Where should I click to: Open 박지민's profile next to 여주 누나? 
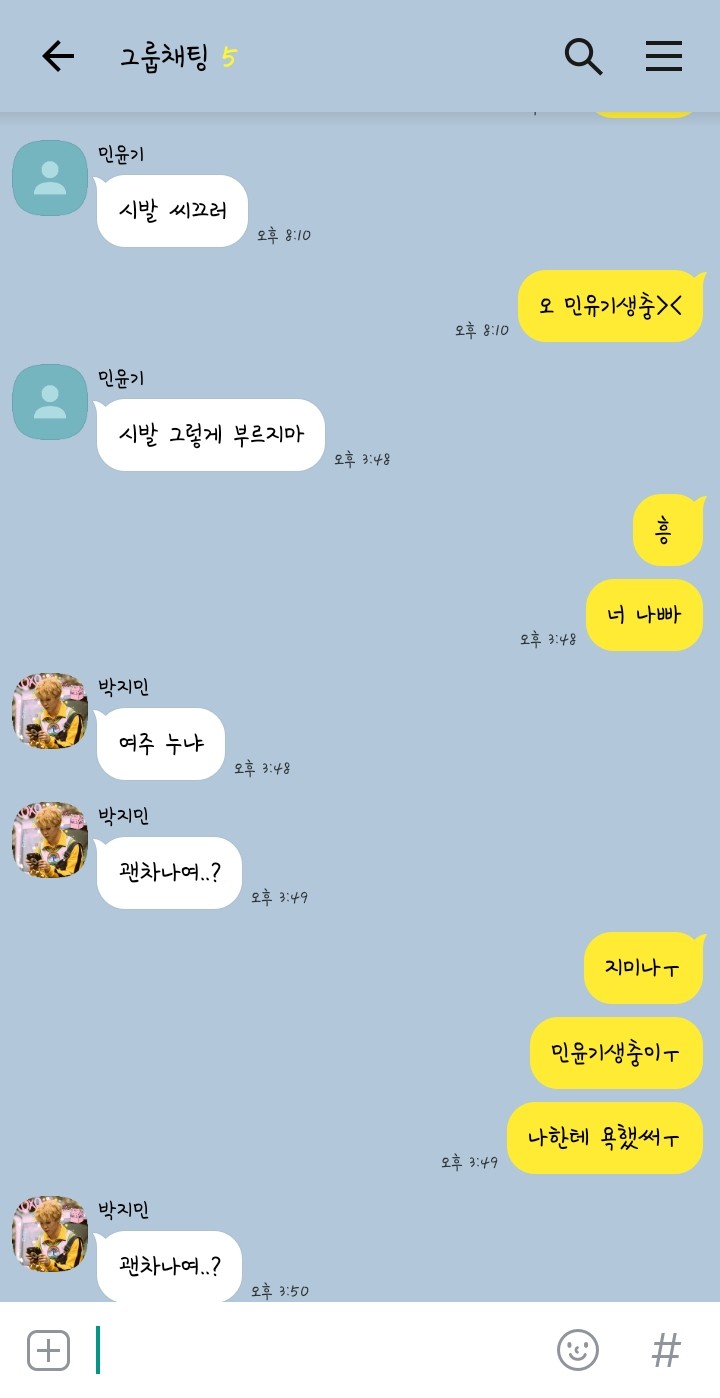tap(50, 710)
